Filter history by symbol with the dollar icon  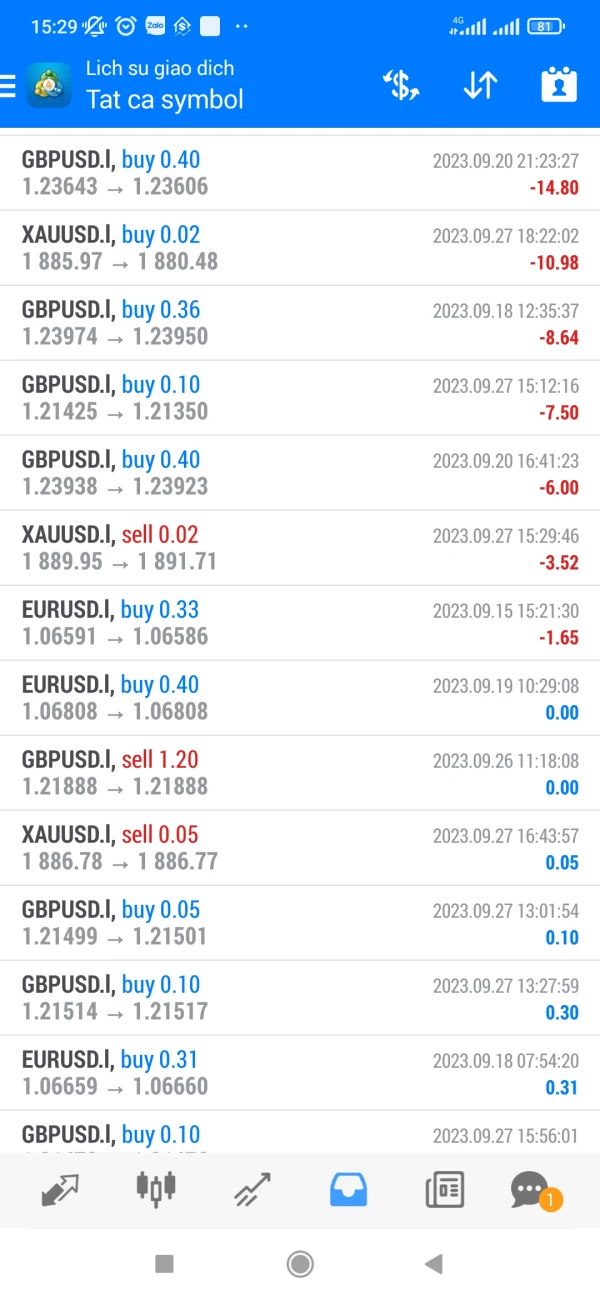[401, 86]
